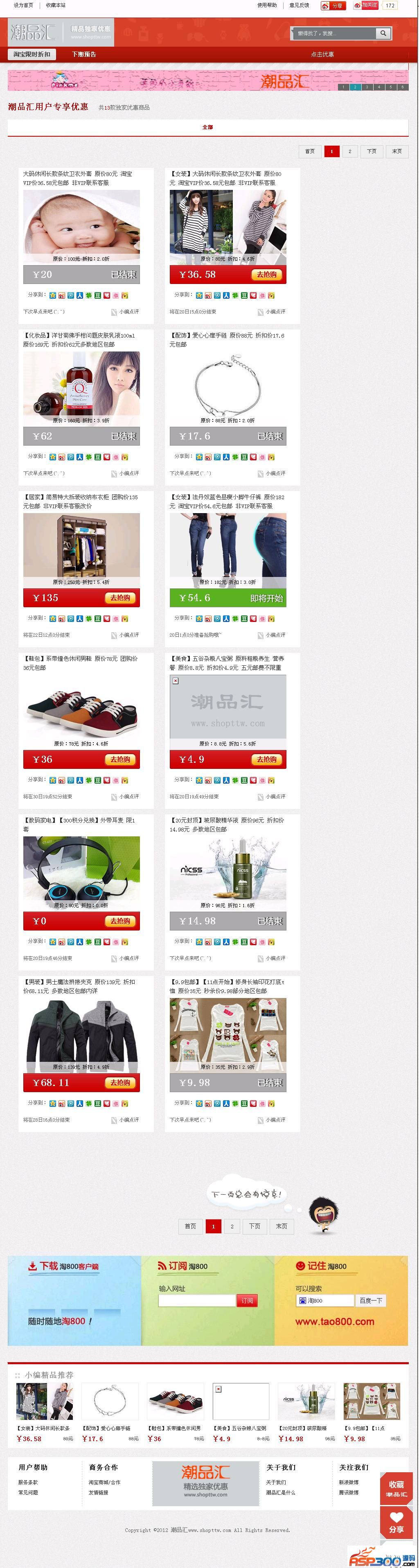Tap the red 订阅 subscribe button

coord(247,1300)
